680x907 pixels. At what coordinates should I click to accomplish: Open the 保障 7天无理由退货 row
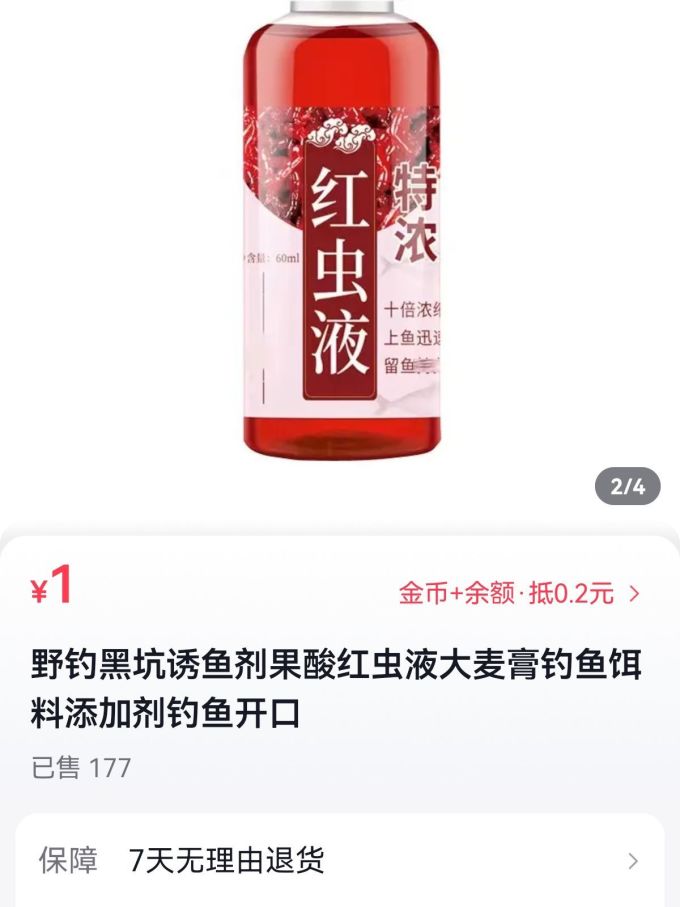340,860
